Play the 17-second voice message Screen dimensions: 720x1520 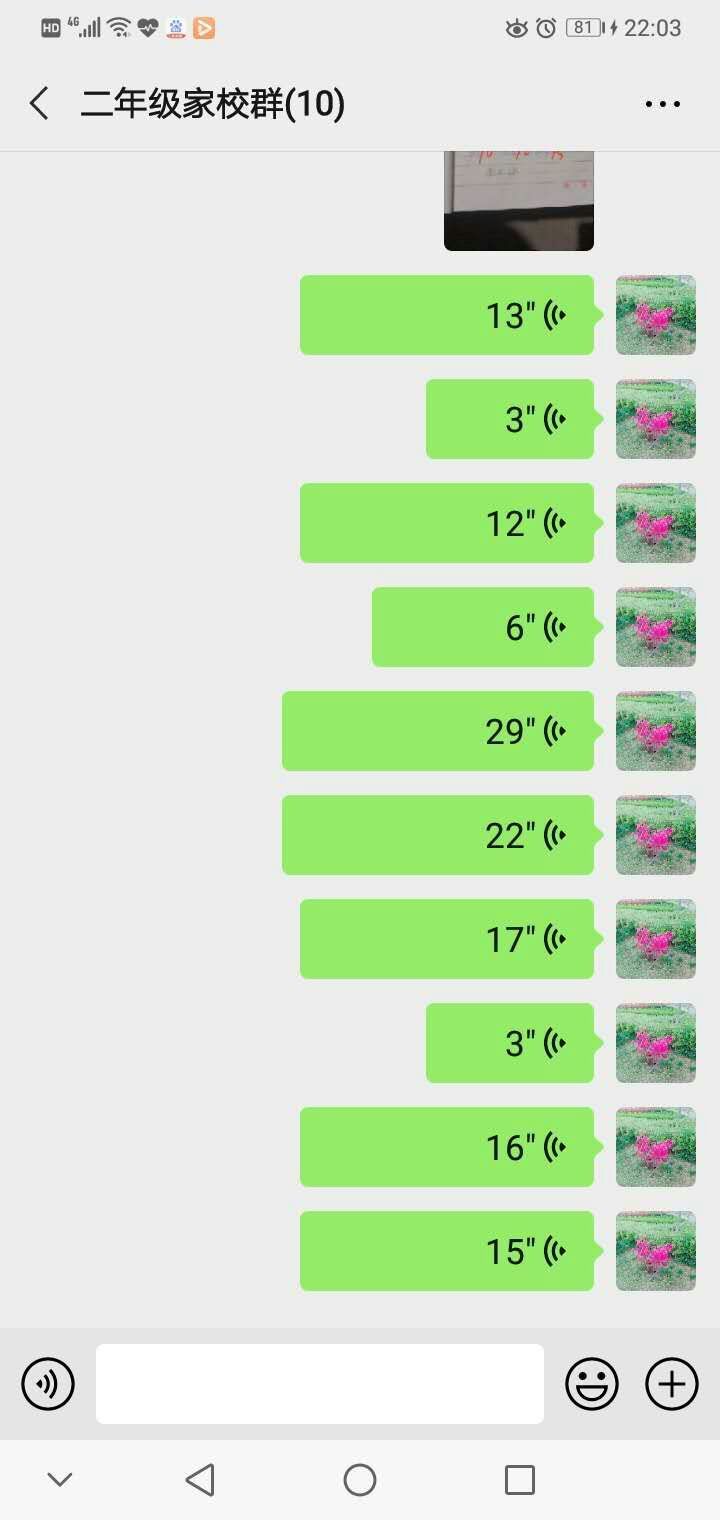pos(447,939)
